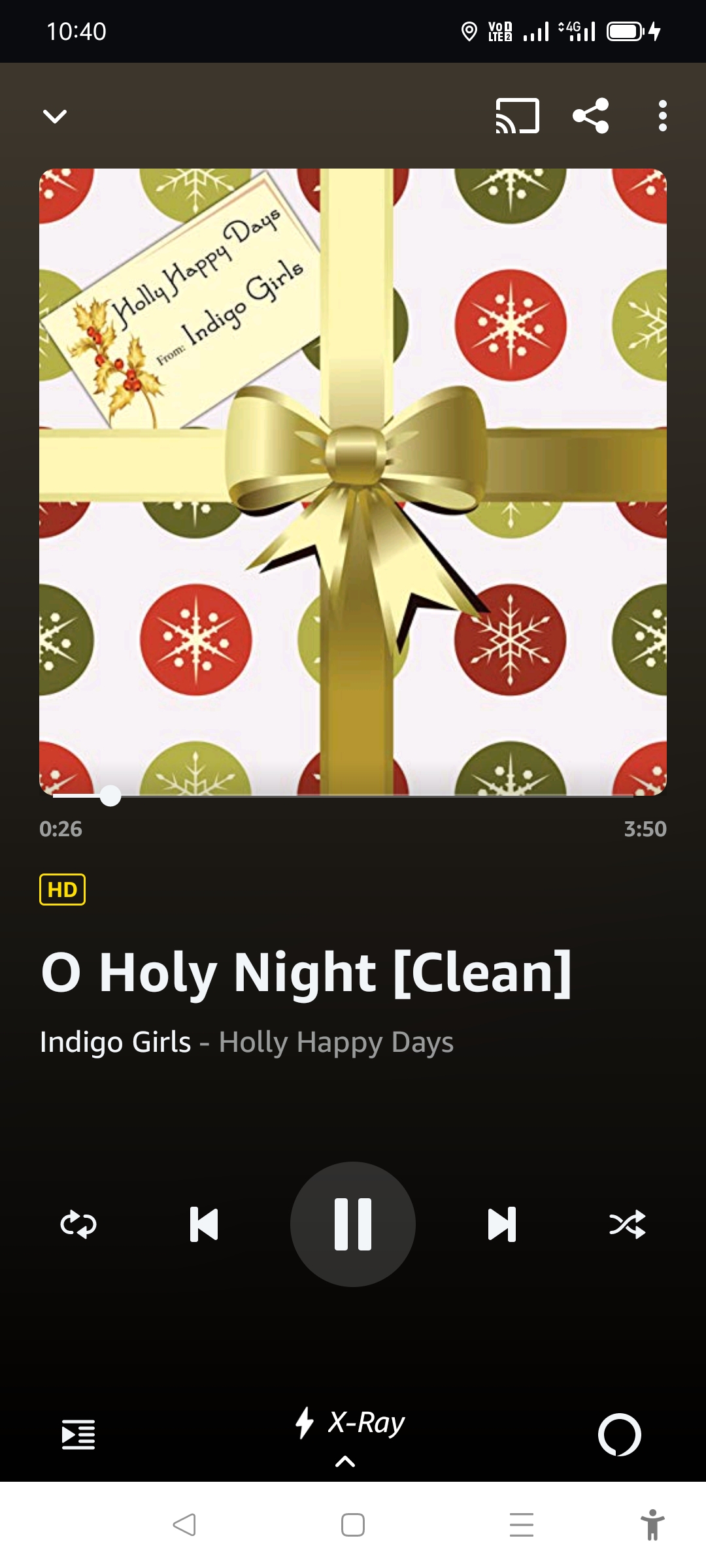Open the cast to device option
This screenshot has width=706, height=1568.
tap(517, 116)
